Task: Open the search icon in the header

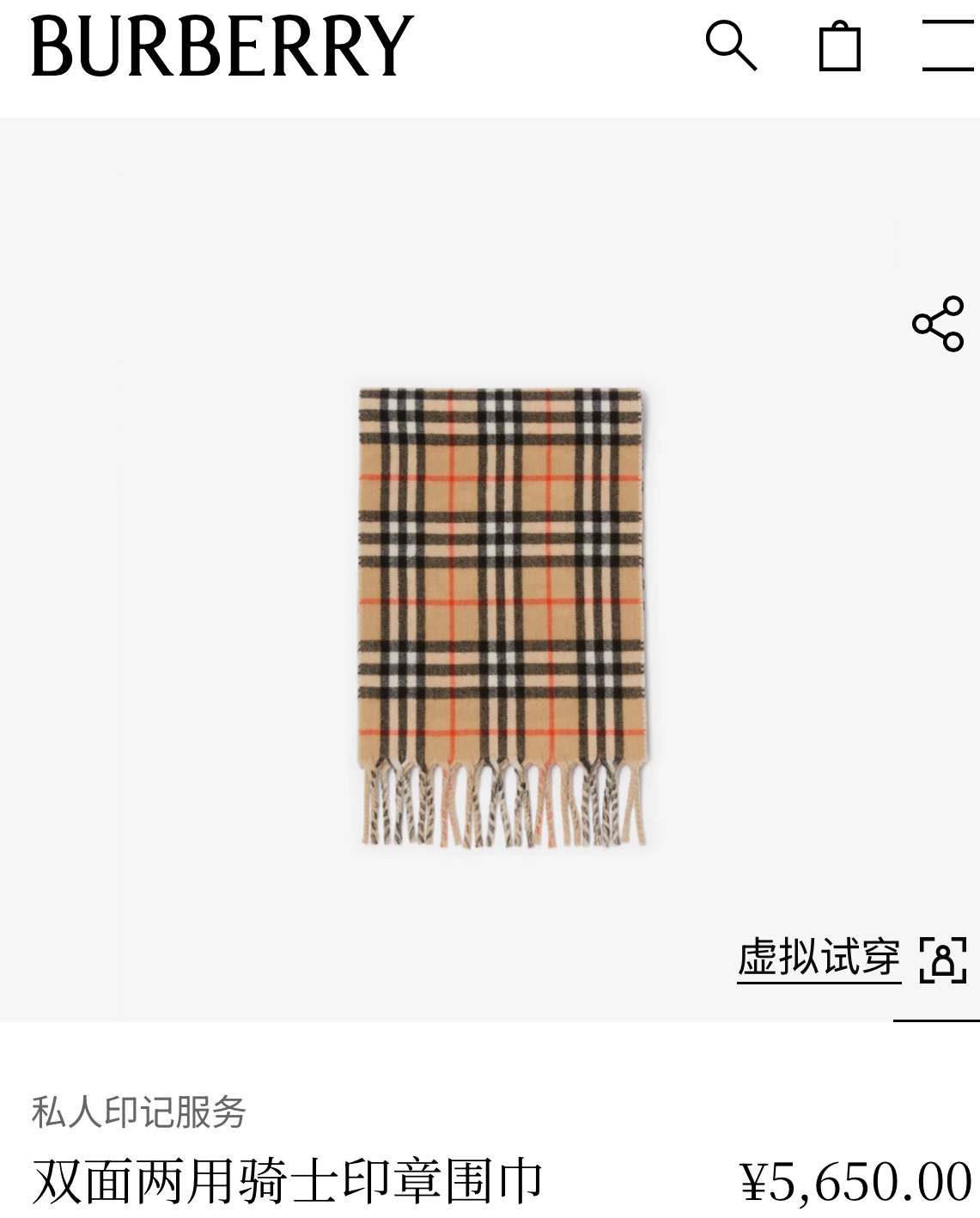Action: tap(731, 46)
